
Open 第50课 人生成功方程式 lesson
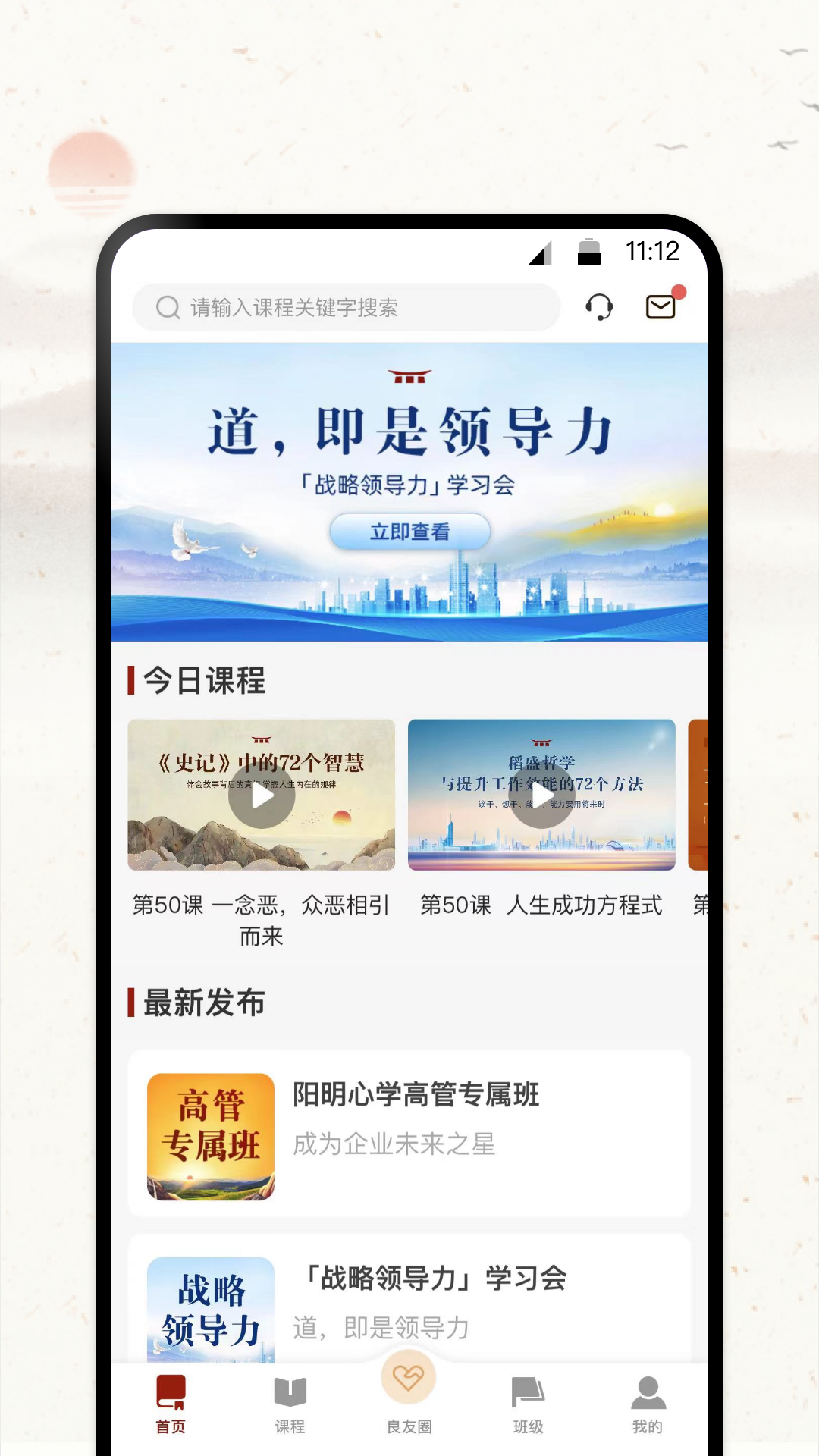pyautogui.click(x=541, y=905)
